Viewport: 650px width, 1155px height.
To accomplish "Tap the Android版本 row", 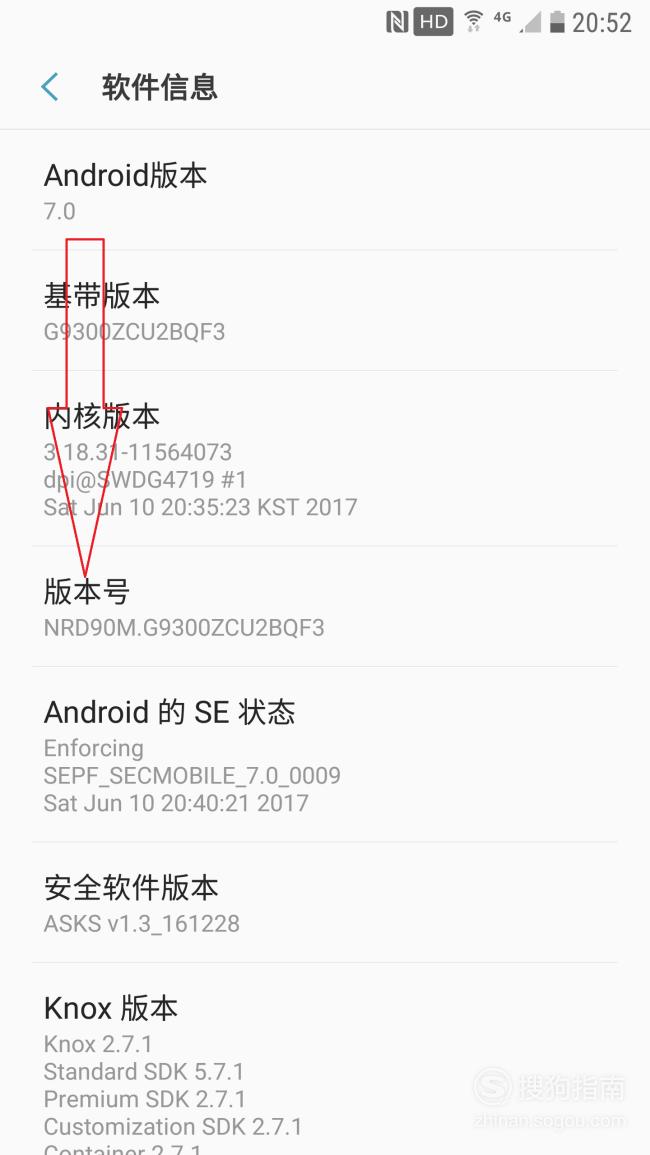I will pyautogui.click(x=325, y=190).
